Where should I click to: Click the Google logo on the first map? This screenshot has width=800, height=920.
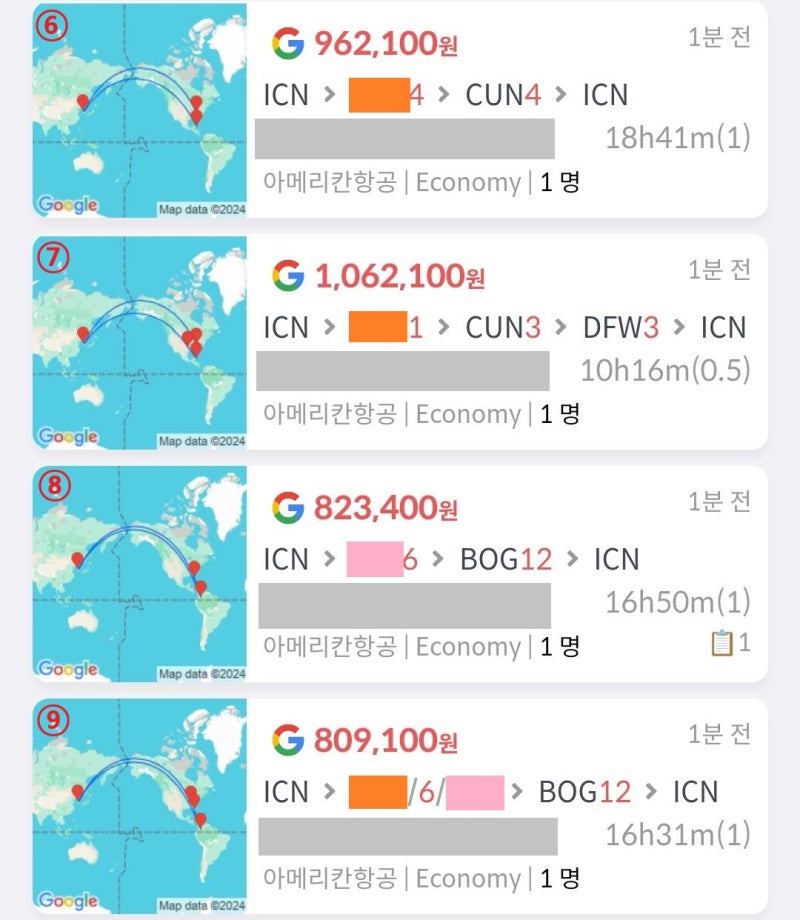click(x=68, y=205)
